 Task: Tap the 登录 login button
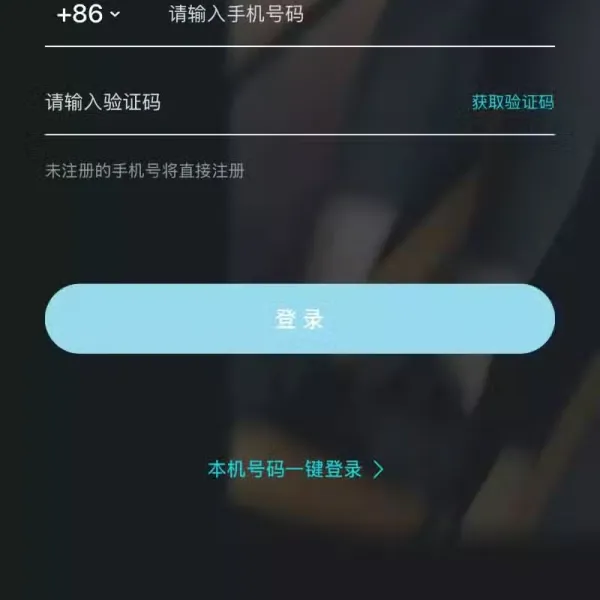(x=300, y=319)
